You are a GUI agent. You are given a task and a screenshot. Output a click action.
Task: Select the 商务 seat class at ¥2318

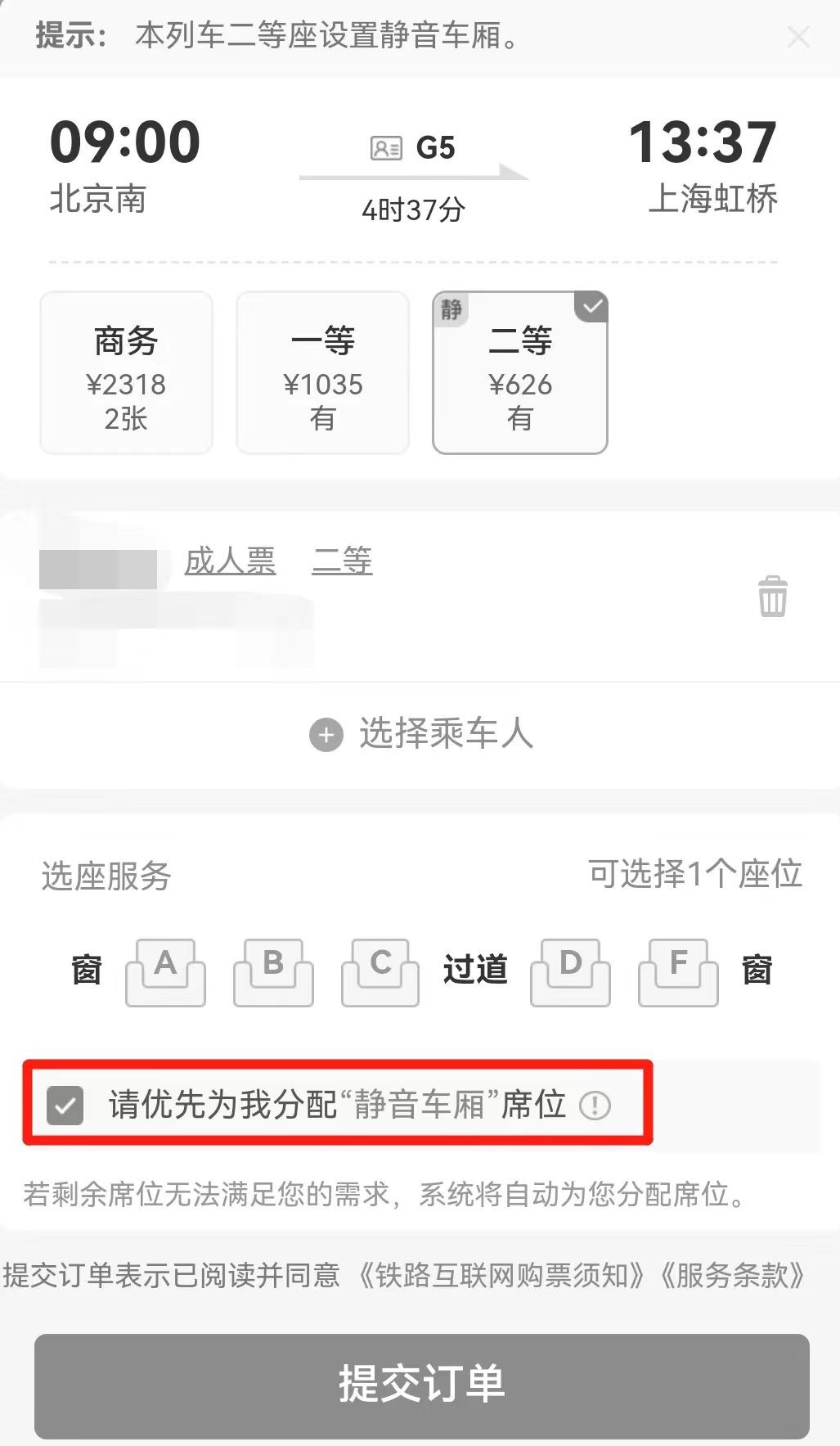126,372
